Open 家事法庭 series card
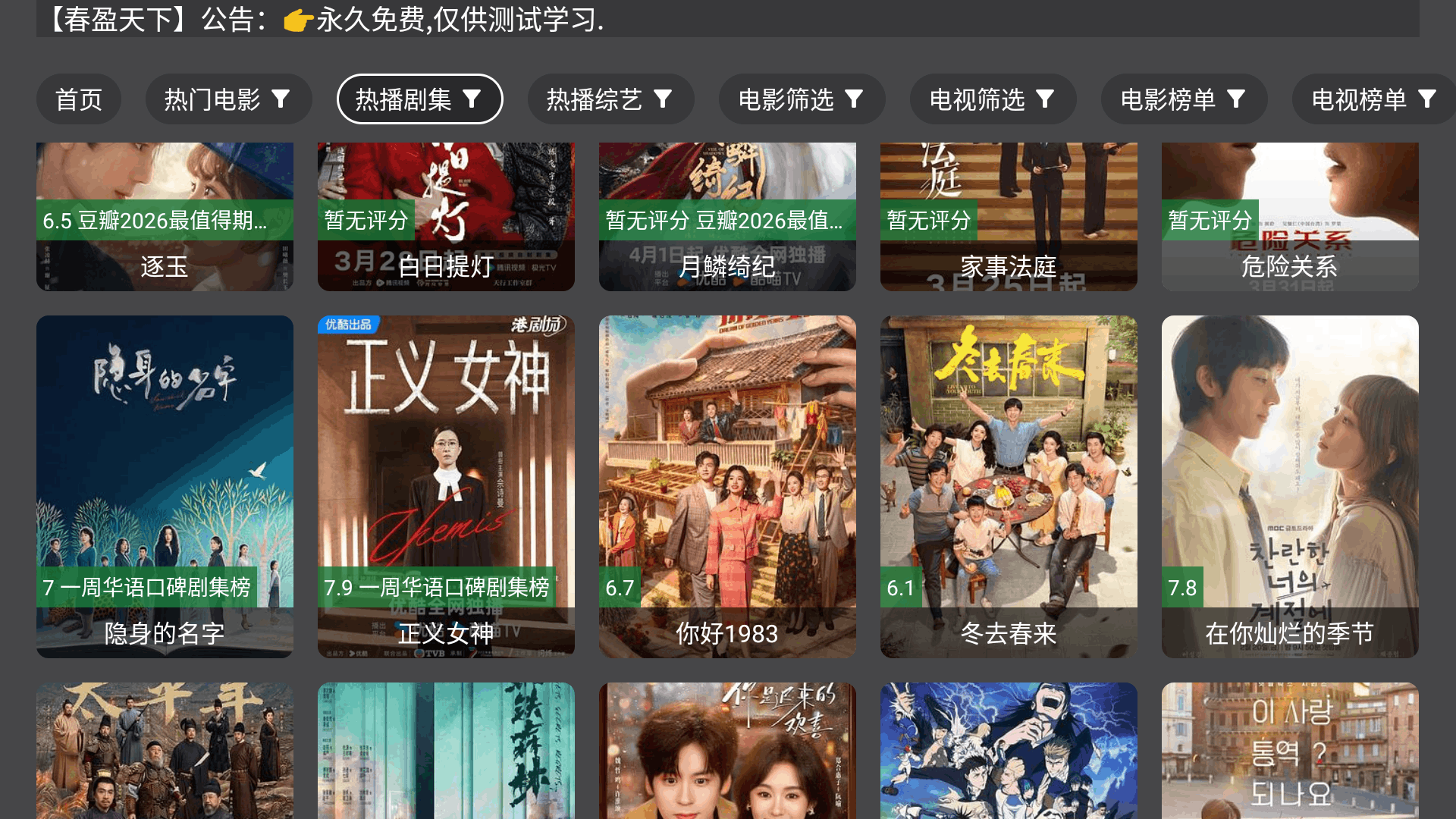This screenshot has height=819, width=1456. click(x=1009, y=216)
